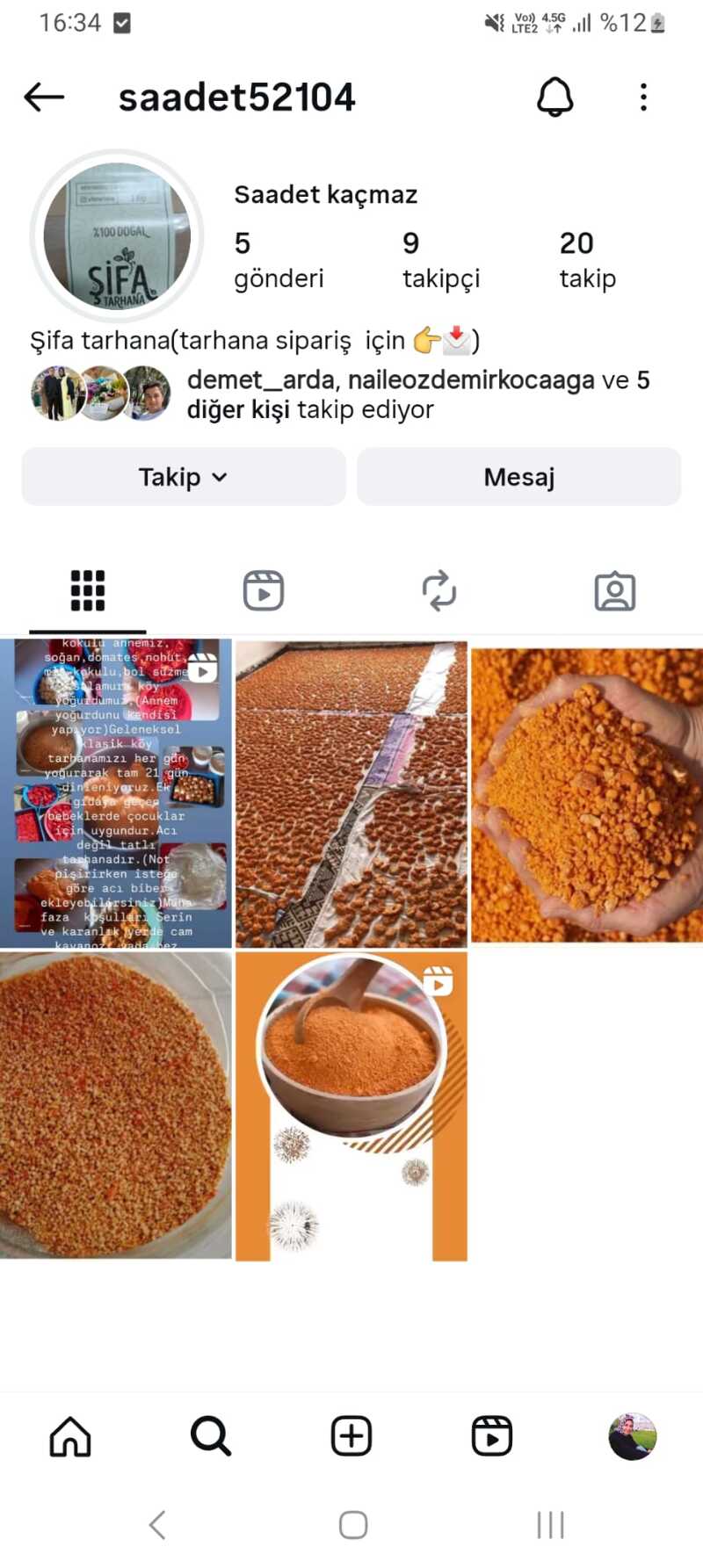The width and height of the screenshot is (703, 1568).
Task: Go back using the top-left arrow
Action: click(x=44, y=97)
